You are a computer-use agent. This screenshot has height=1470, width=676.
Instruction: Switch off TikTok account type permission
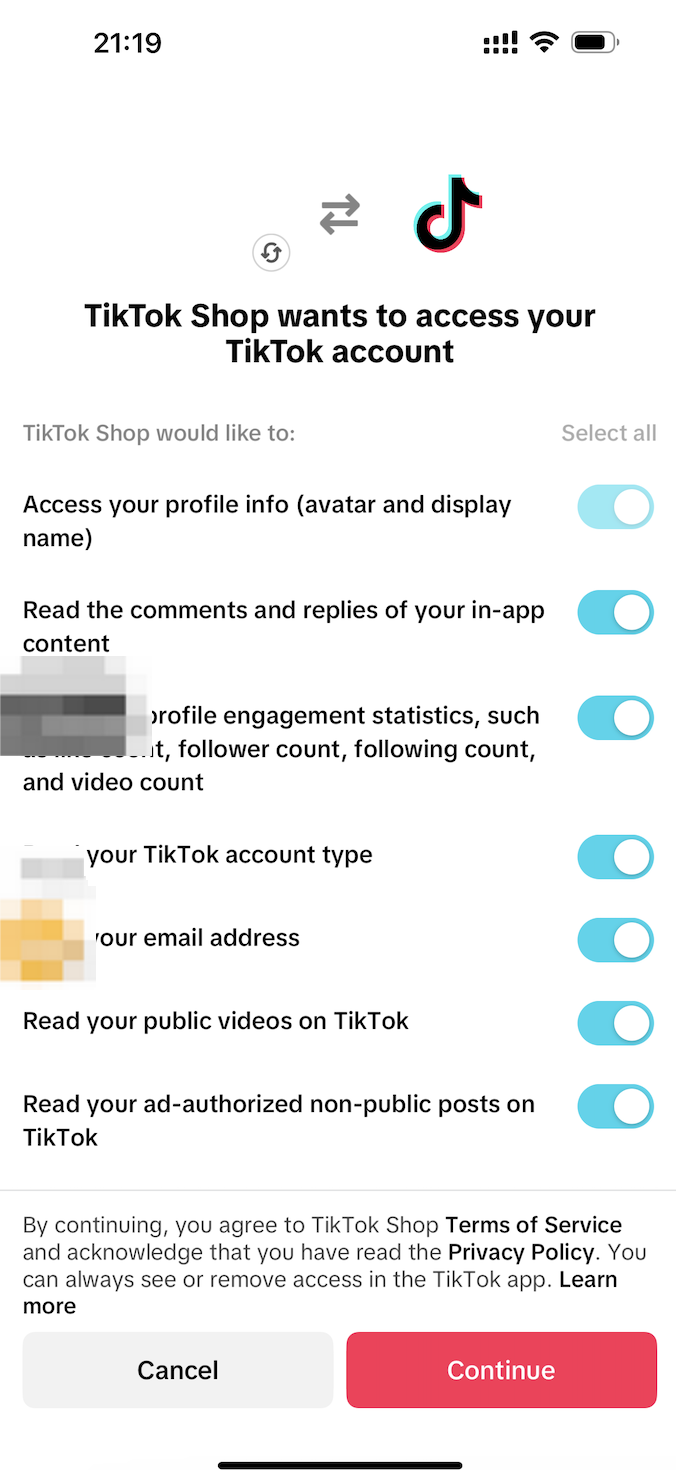click(x=615, y=857)
